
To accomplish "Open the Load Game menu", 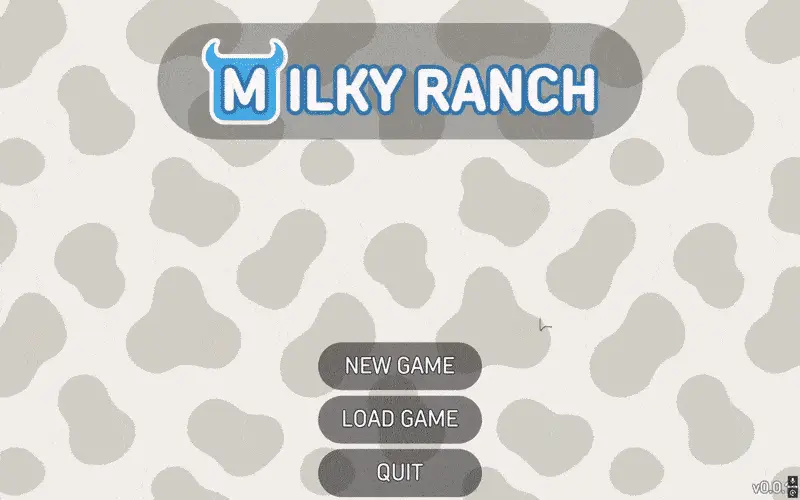I will 400,418.
